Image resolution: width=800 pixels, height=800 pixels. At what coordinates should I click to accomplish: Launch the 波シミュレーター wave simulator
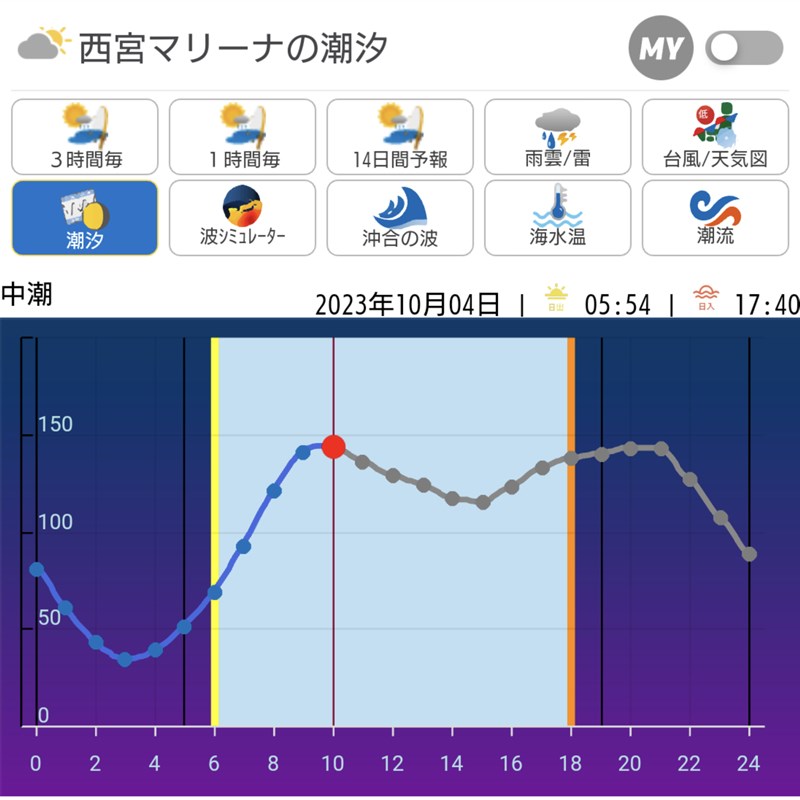243,217
